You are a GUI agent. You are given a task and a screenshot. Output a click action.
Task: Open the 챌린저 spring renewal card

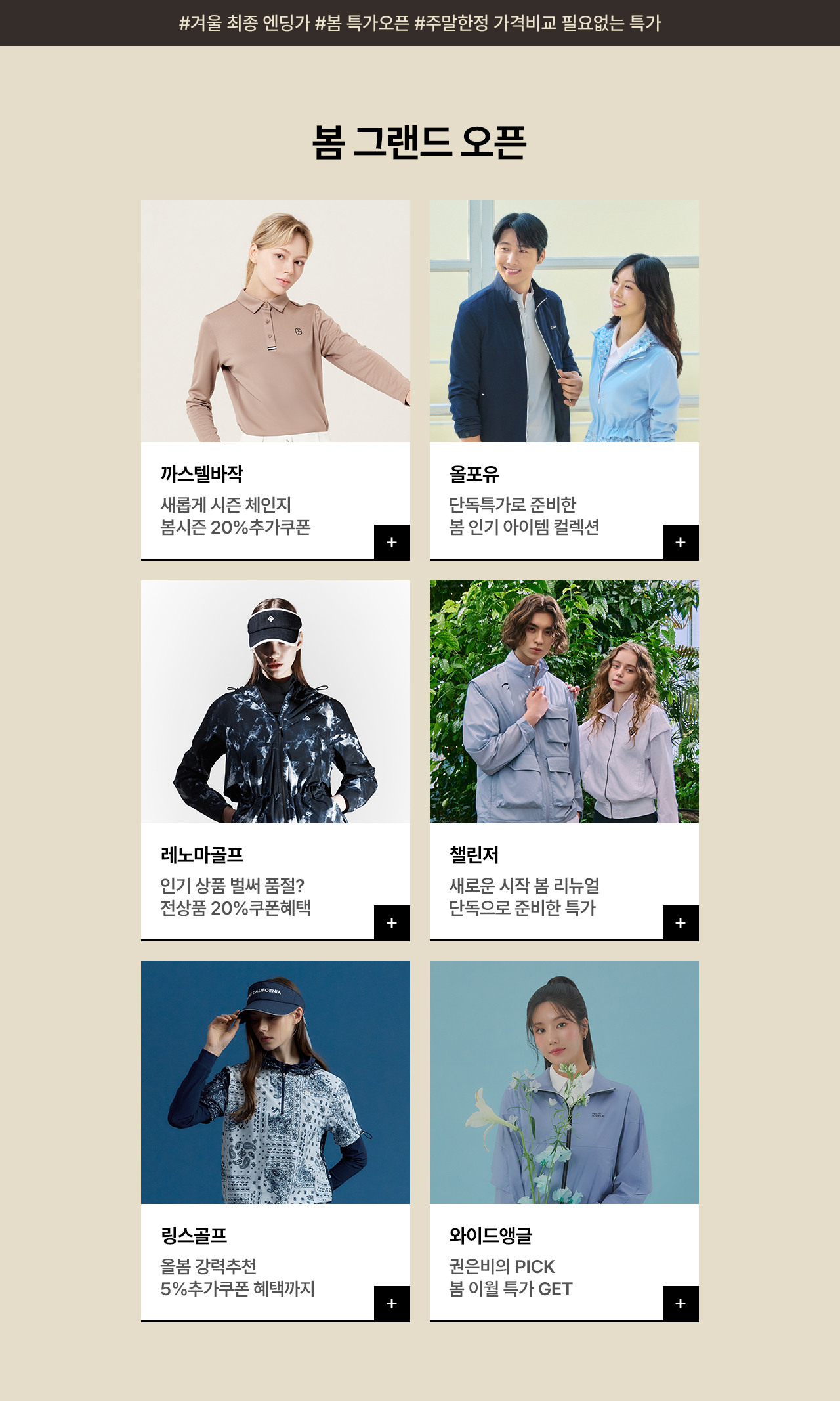click(564, 760)
